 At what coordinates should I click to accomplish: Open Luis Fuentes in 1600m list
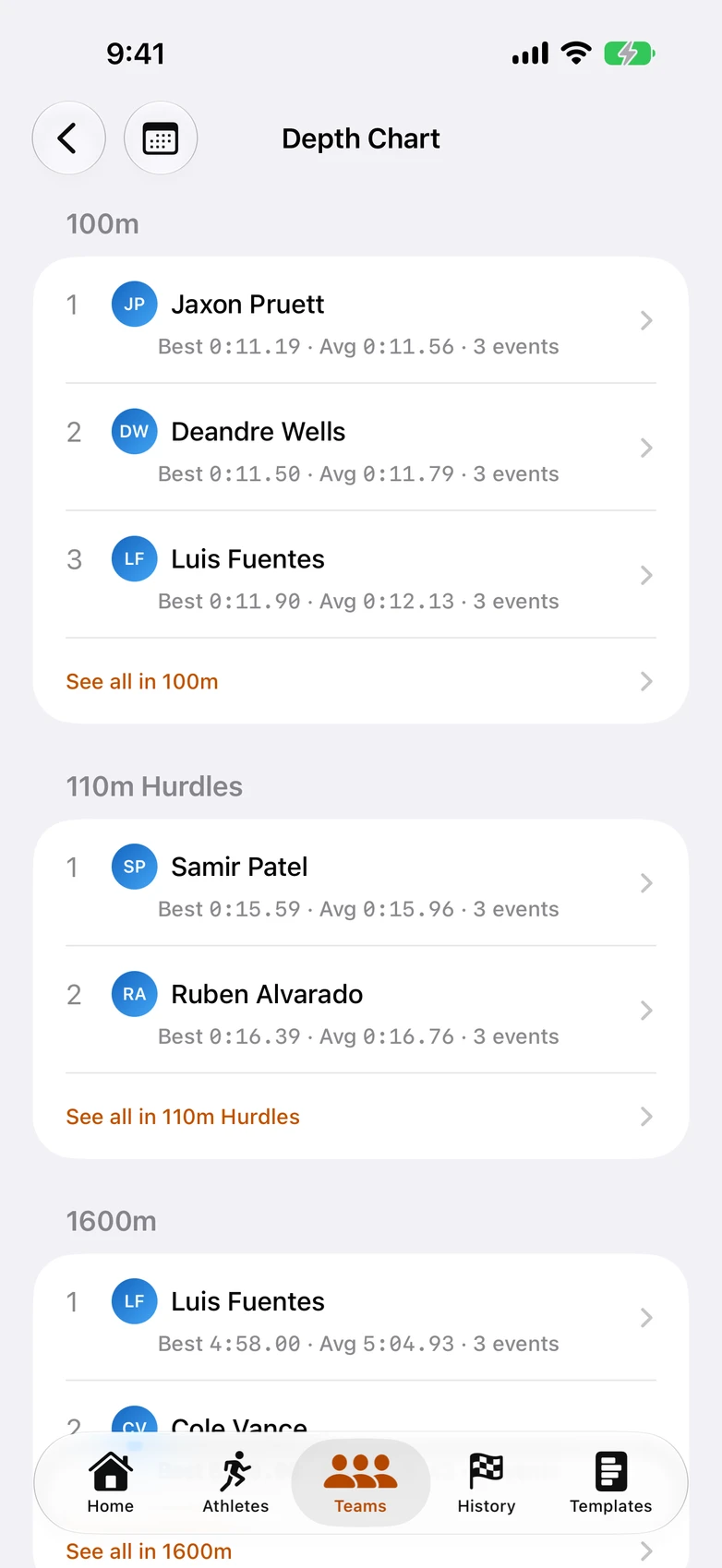361,1318
